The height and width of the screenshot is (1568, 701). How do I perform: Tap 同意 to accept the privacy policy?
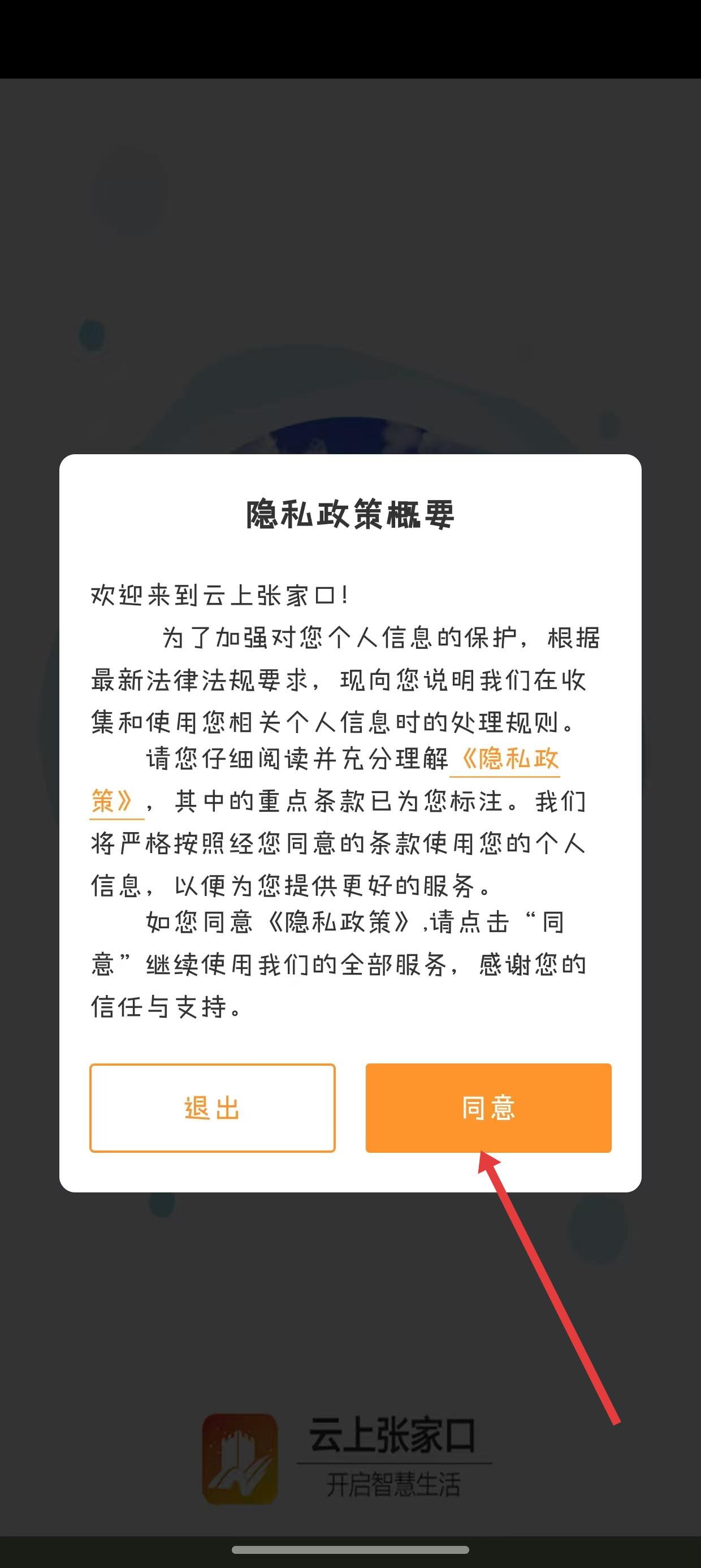point(488,1108)
